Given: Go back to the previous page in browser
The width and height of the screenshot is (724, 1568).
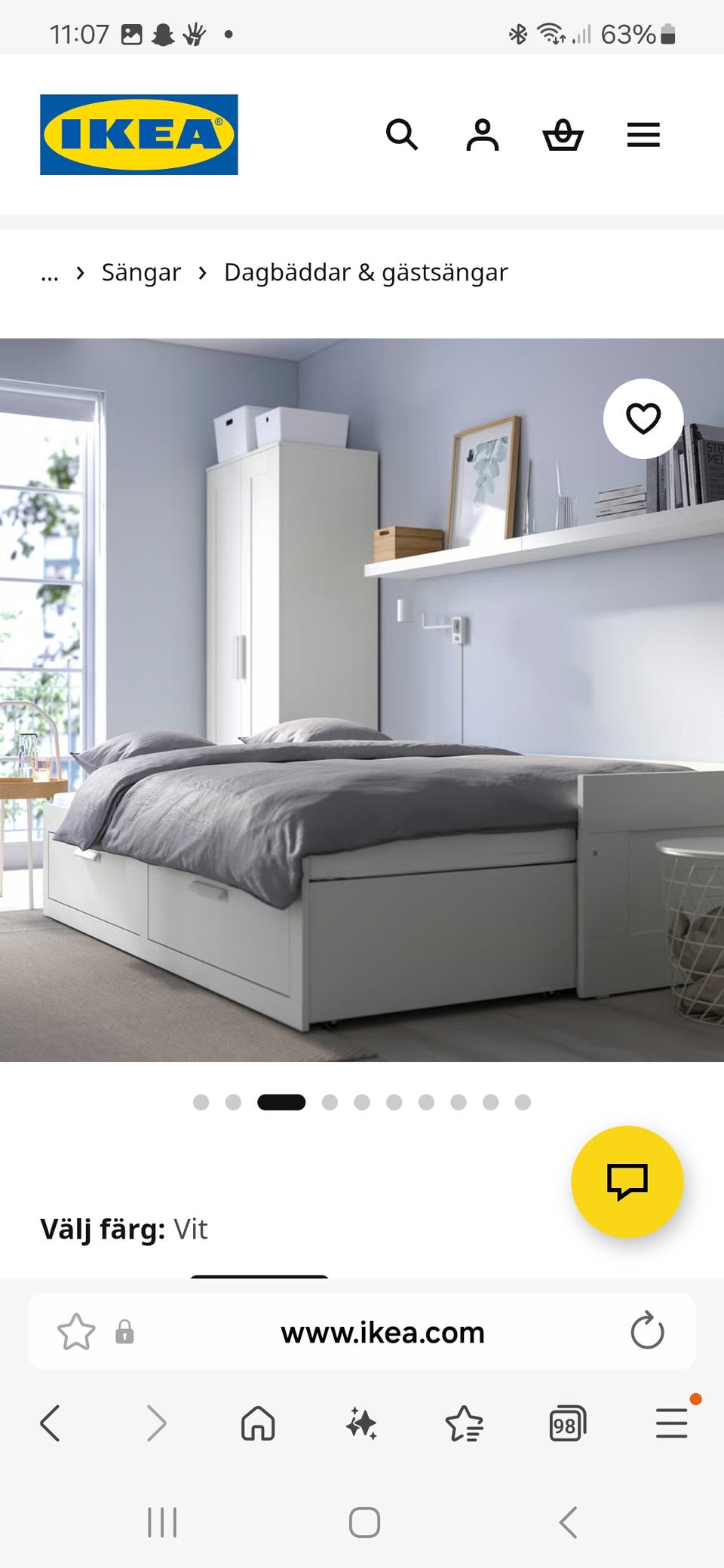Looking at the screenshot, I should point(51,1423).
